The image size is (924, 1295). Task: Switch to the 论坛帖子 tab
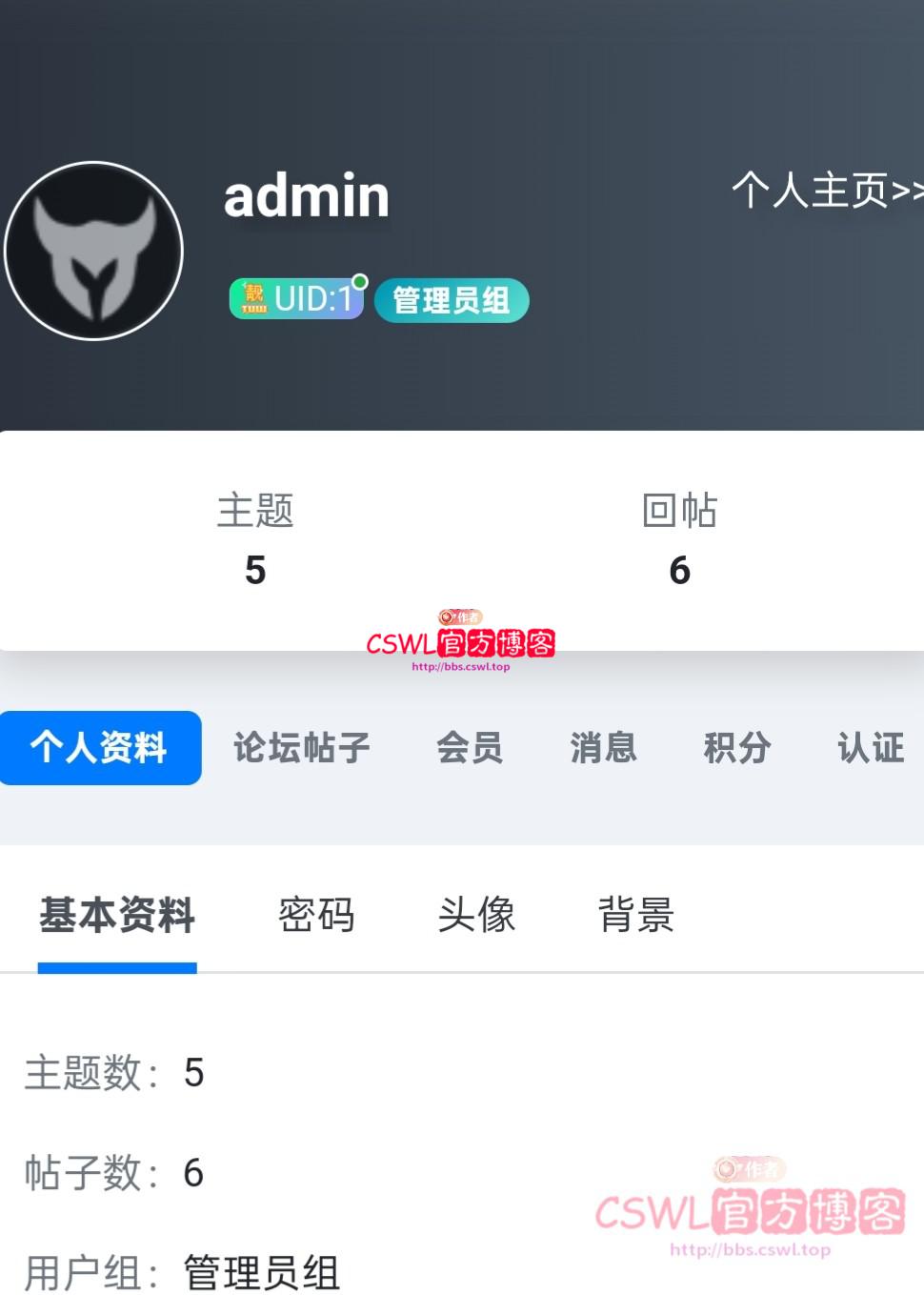point(302,748)
